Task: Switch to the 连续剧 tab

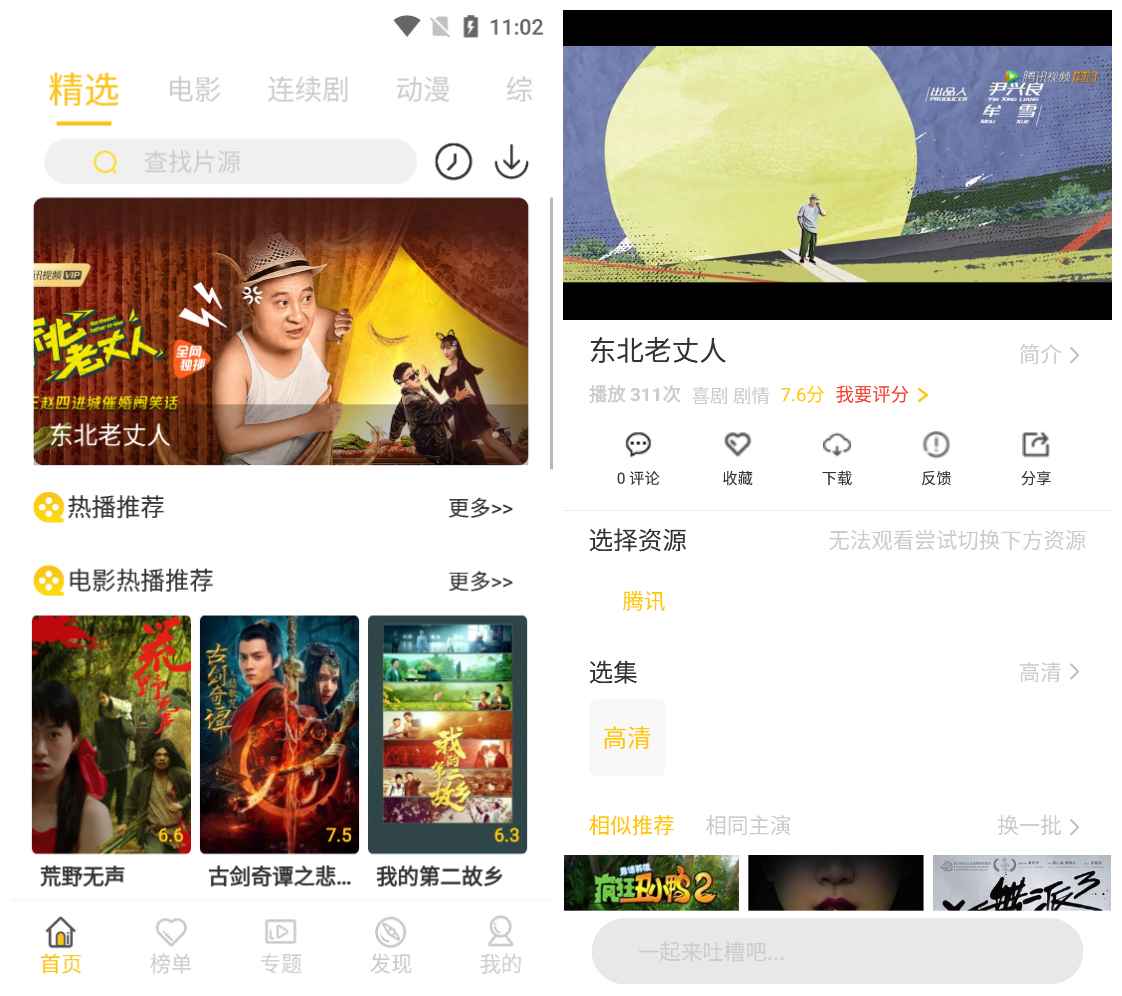Action: (307, 90)
